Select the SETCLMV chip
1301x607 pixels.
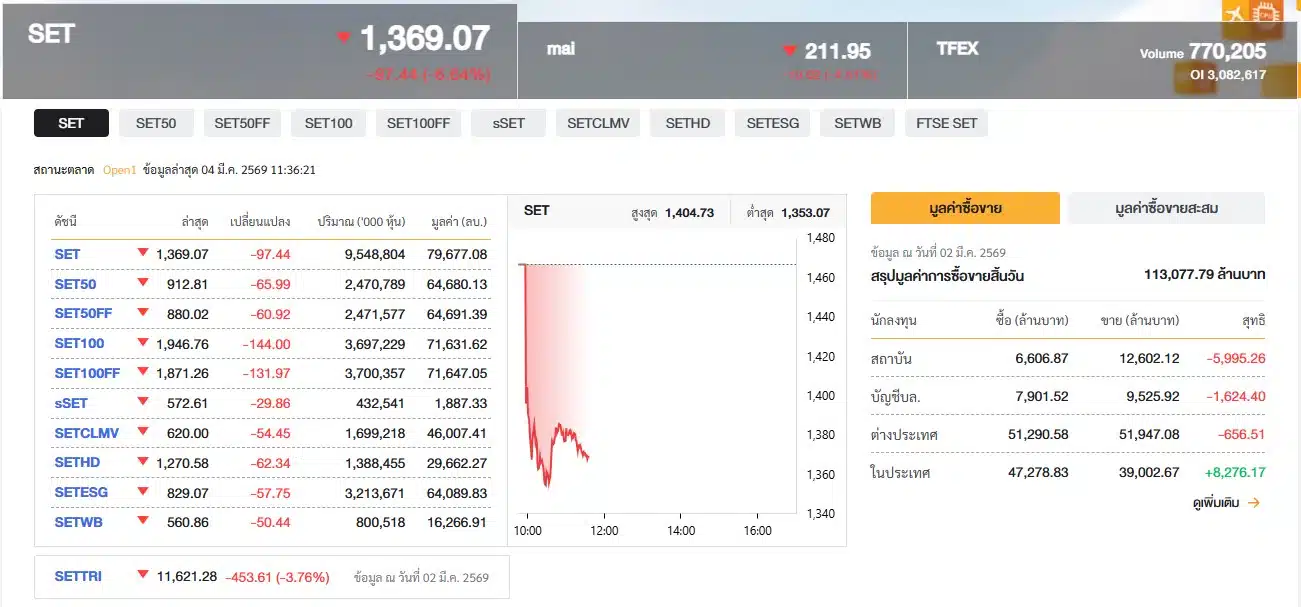[x=598, y=124]
